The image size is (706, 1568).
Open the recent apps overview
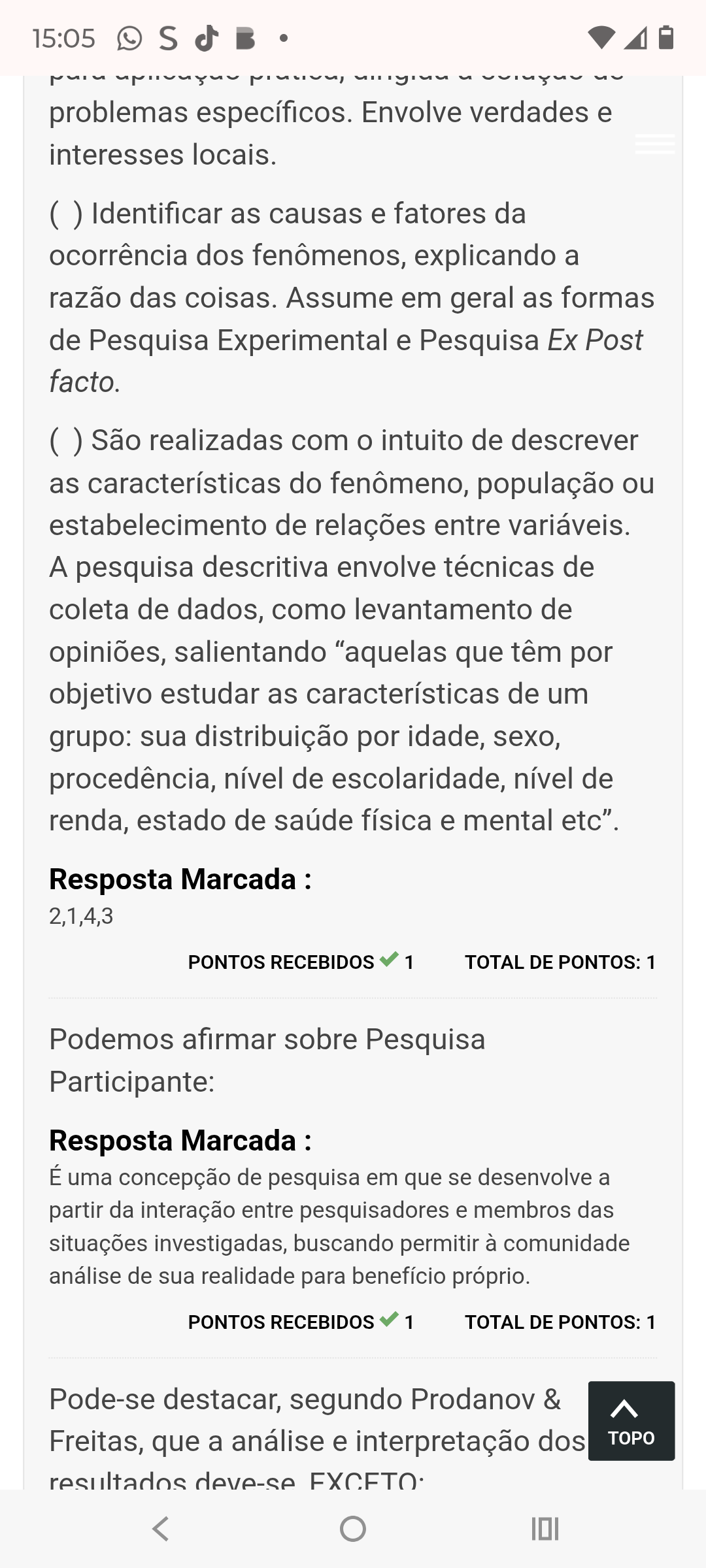click(545, 1529)
